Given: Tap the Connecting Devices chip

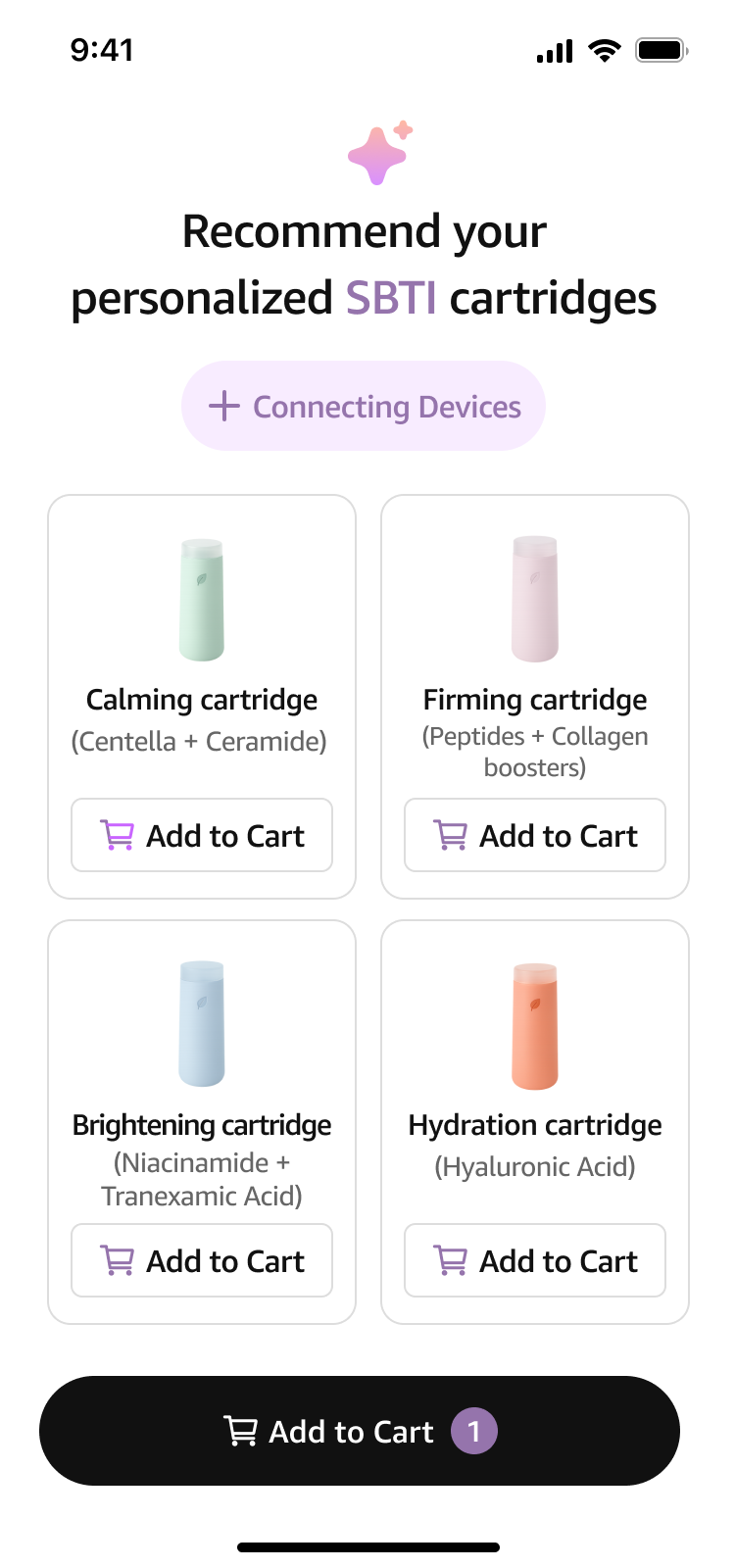Looking at the screenshot, I should click(x=364, y=406).
